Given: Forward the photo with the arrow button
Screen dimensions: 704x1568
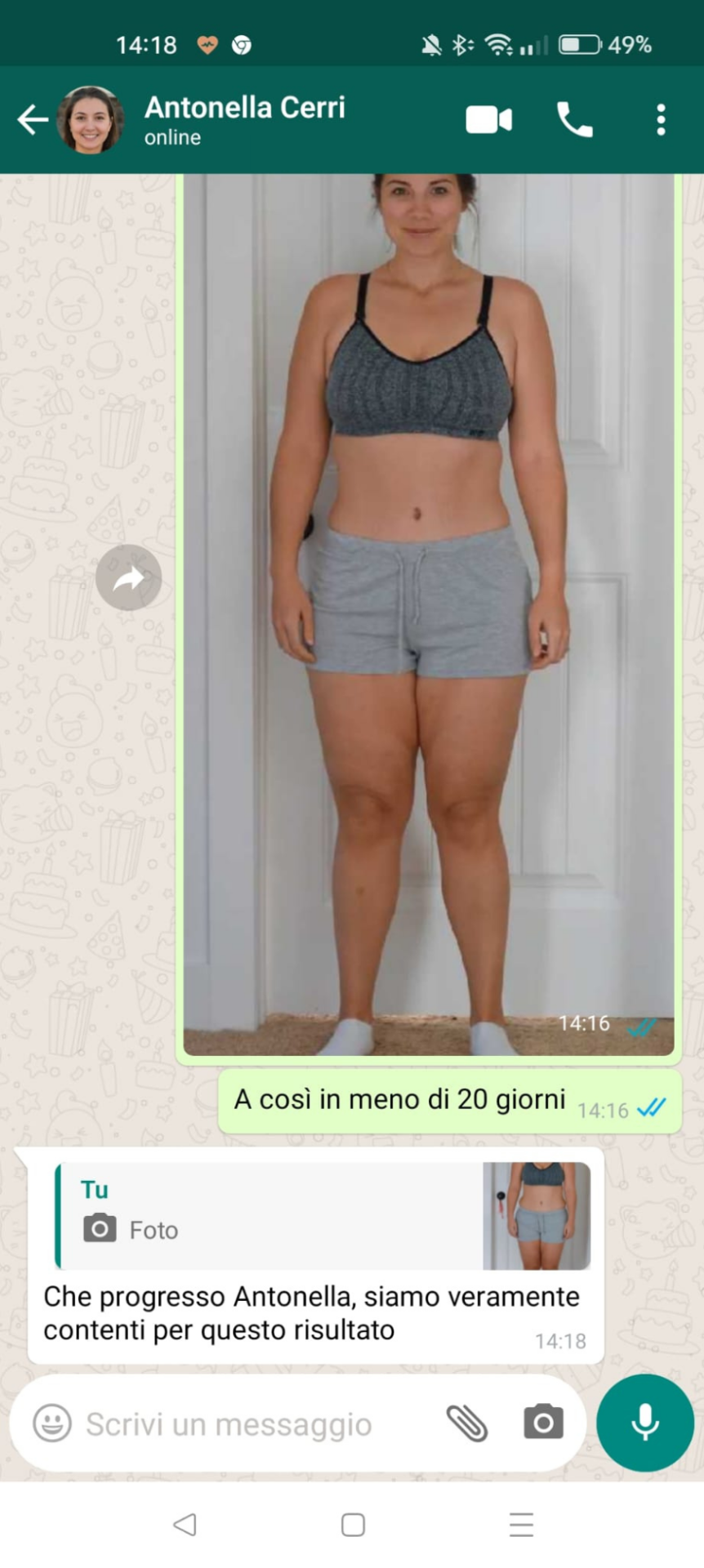Looking at the screenshot, I should point(128,577).
